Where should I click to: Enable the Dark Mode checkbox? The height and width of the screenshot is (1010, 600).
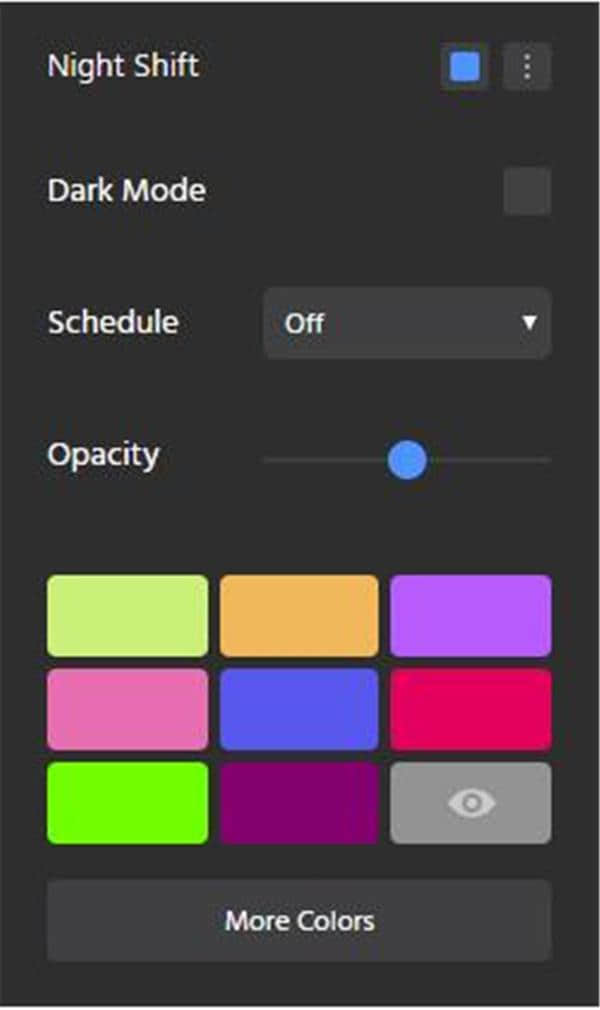(x=527, y=191)
